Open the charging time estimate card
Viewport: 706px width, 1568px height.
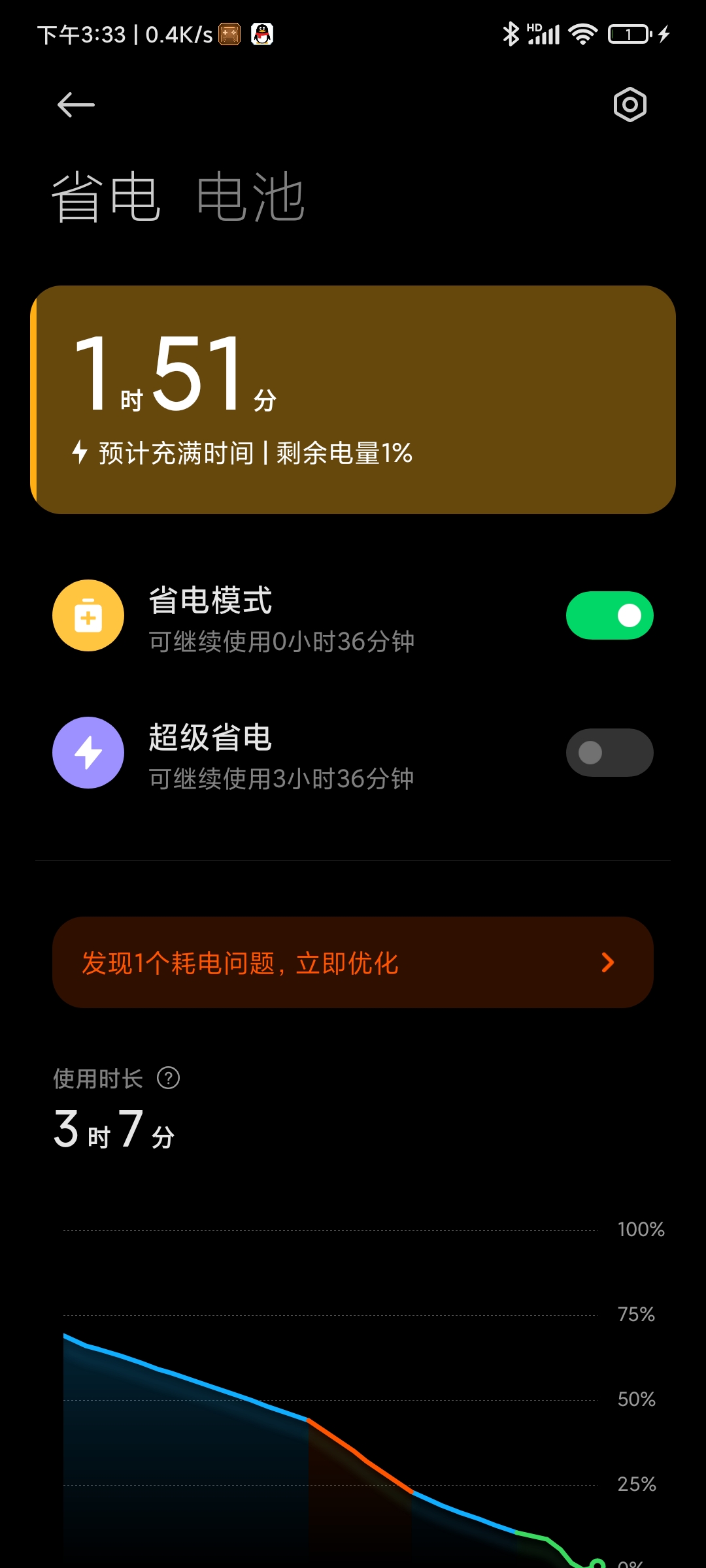point(353,400)
